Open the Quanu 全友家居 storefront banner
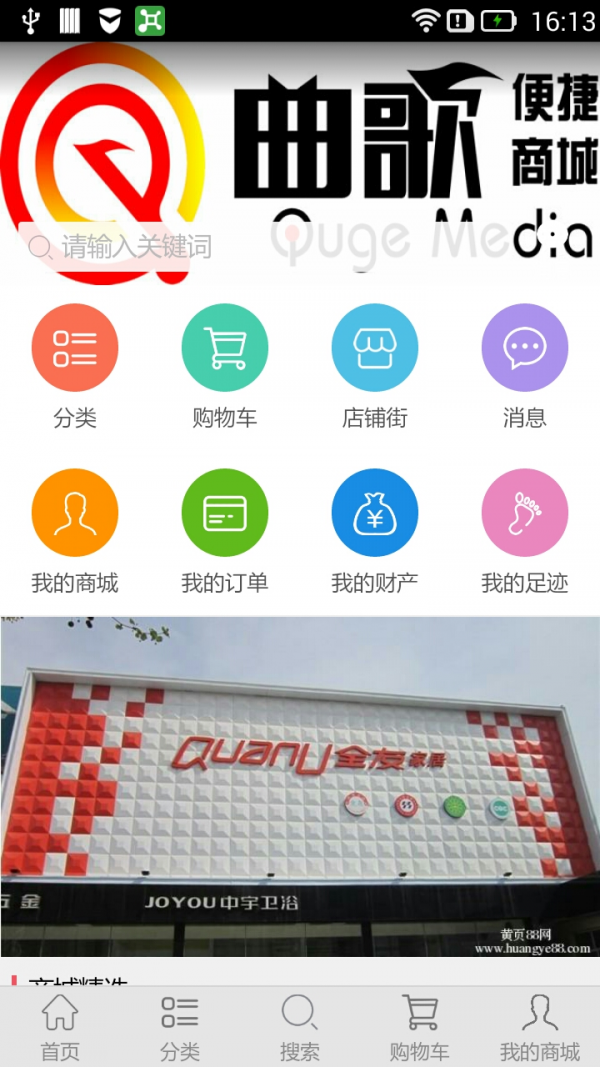600x1067 pixels. point(300,785)
